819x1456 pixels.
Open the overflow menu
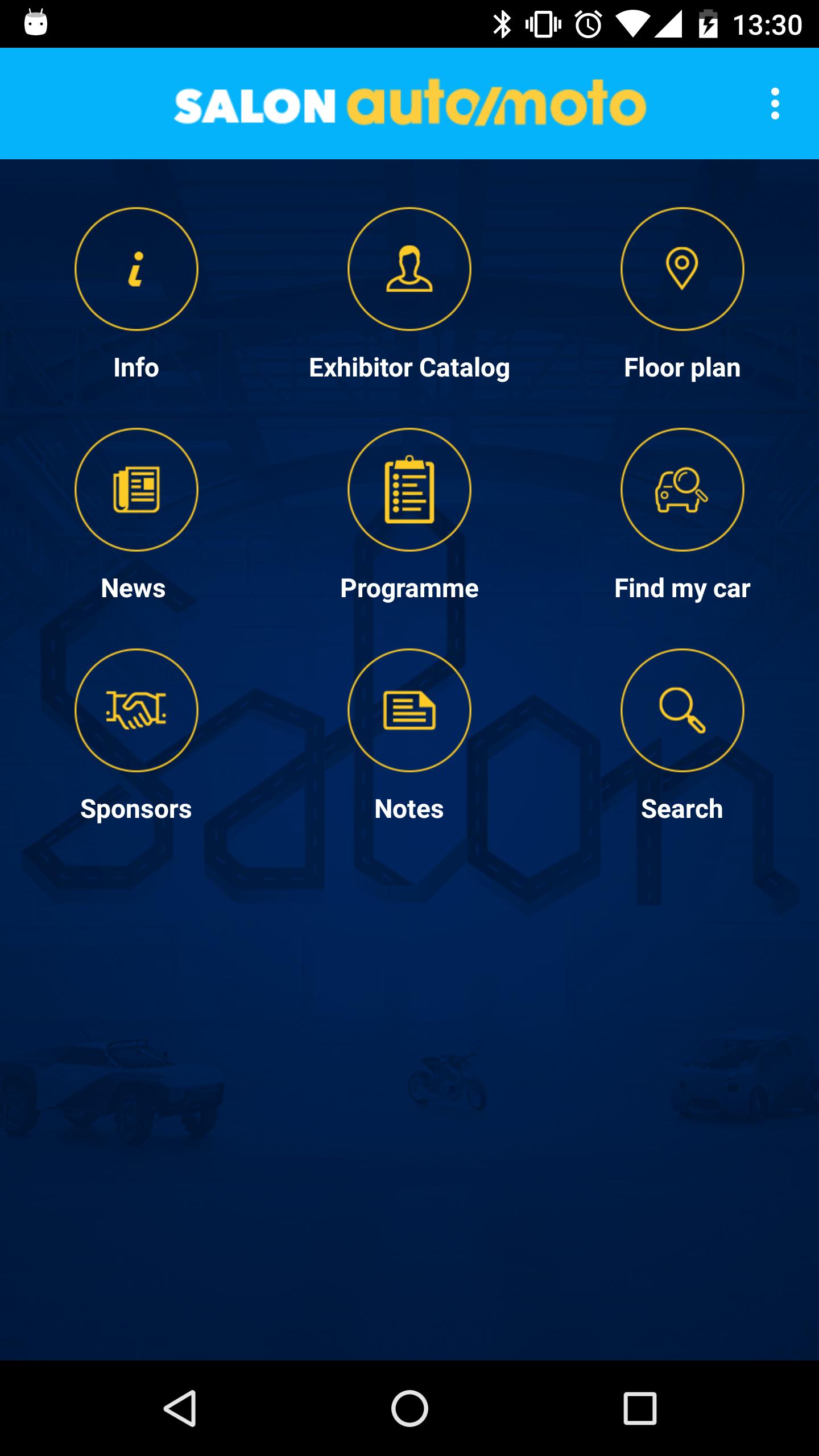coord(775,104)
